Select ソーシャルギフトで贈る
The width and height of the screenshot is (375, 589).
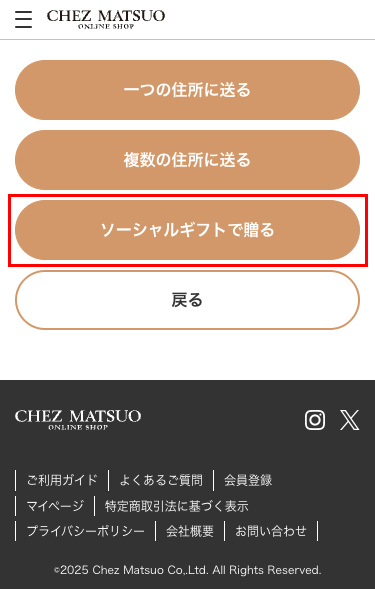(x=187, y=230)
